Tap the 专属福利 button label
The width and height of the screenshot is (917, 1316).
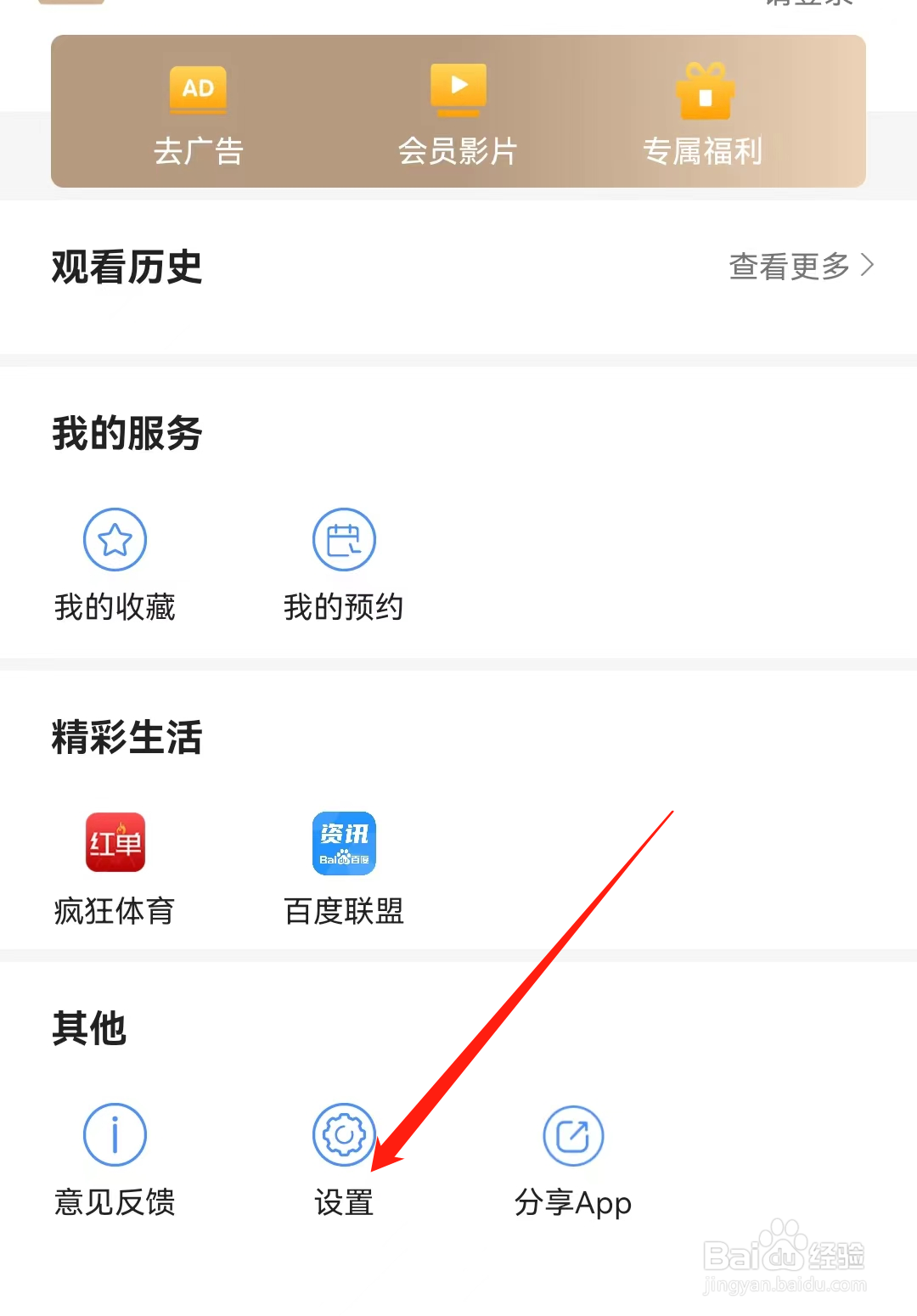[x=703, y=150]
